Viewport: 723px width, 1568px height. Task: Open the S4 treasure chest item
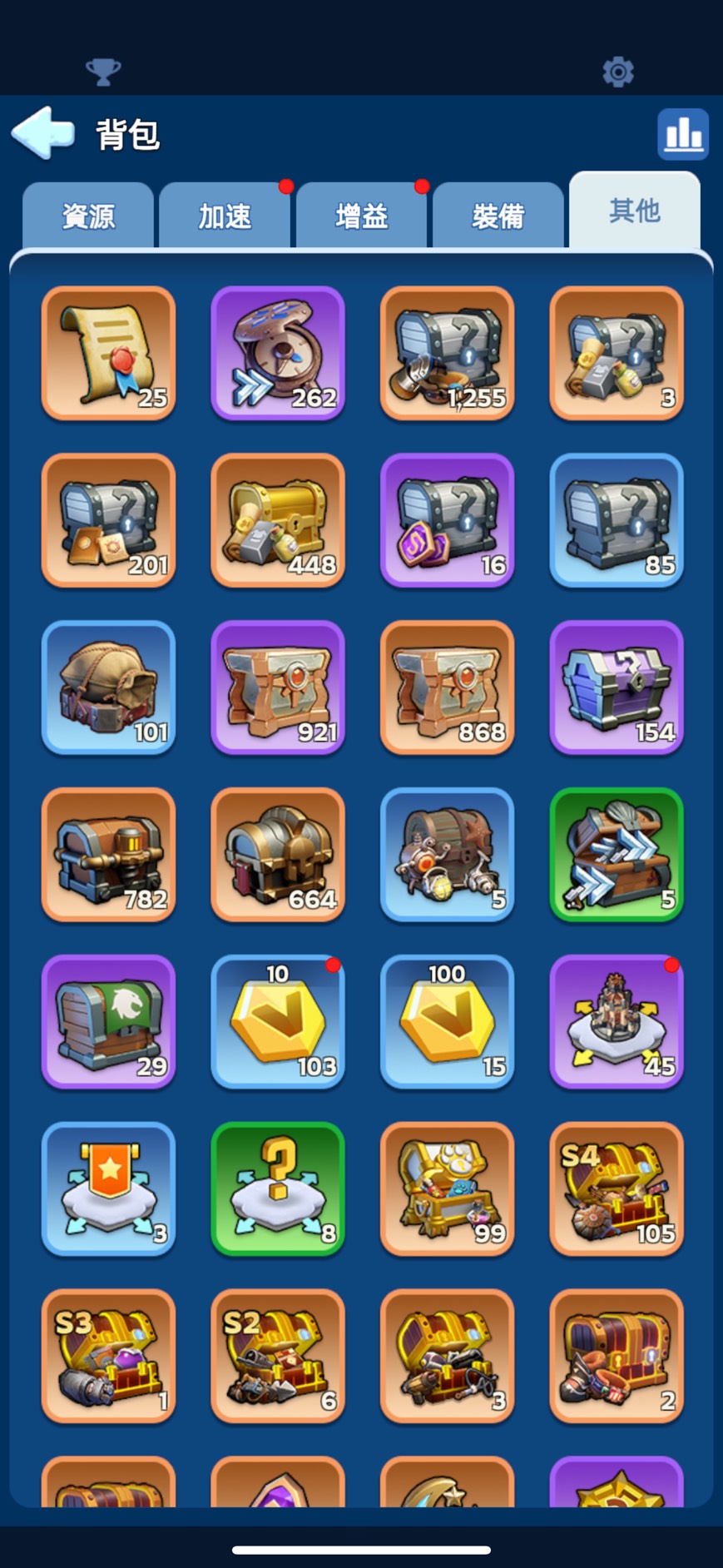(617, 1188)
